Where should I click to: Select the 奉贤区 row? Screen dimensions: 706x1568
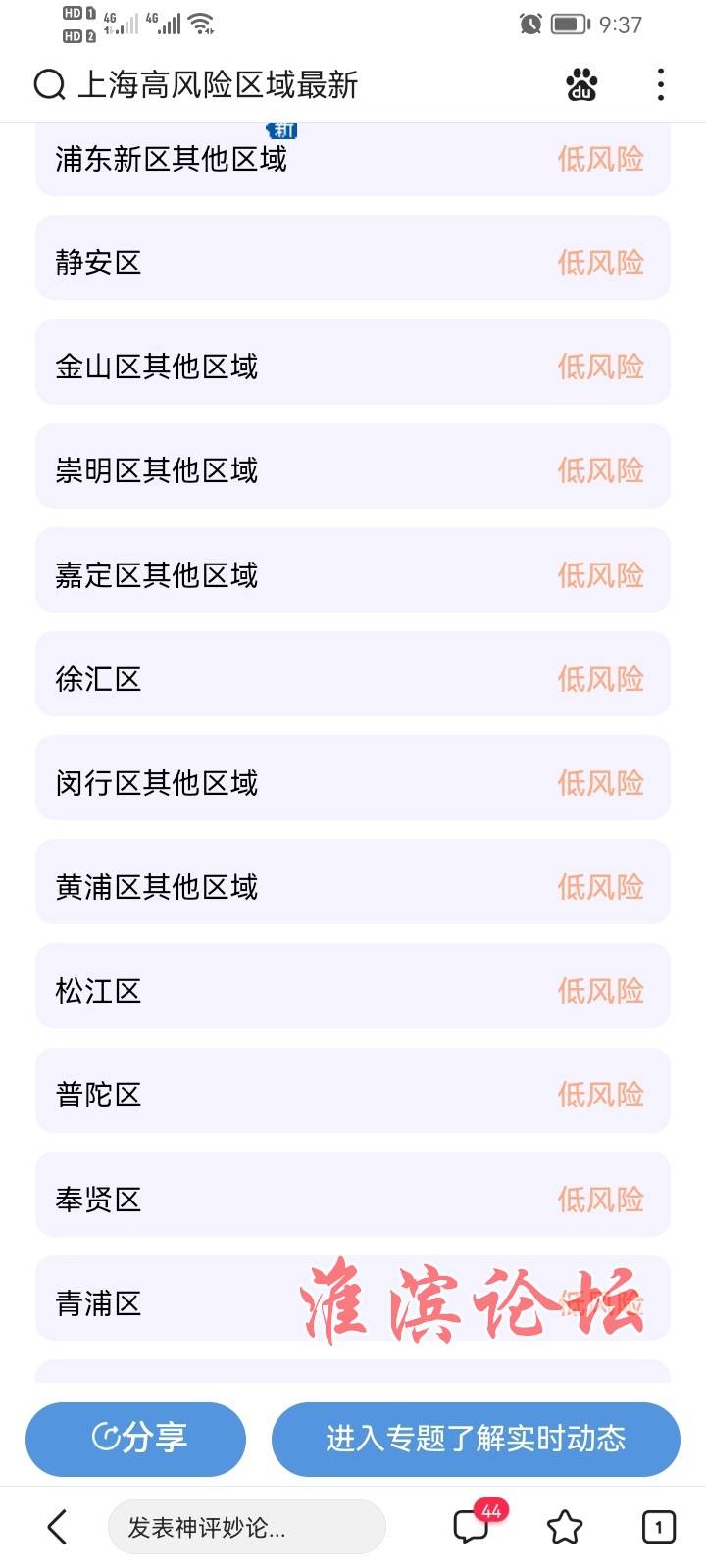click(x=353, y=1198)
